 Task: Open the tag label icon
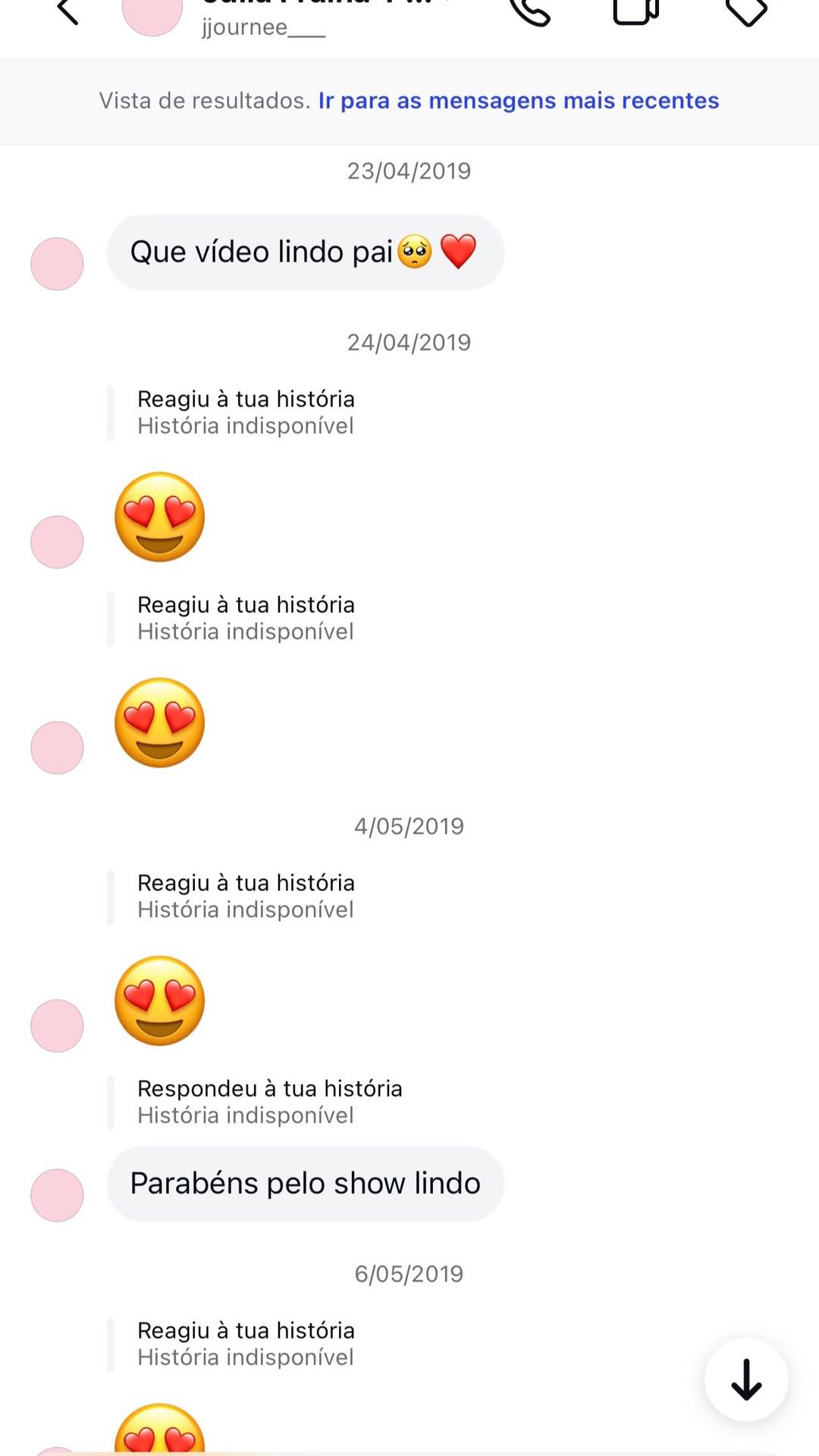pyautogui.click(x=746, y=11)
